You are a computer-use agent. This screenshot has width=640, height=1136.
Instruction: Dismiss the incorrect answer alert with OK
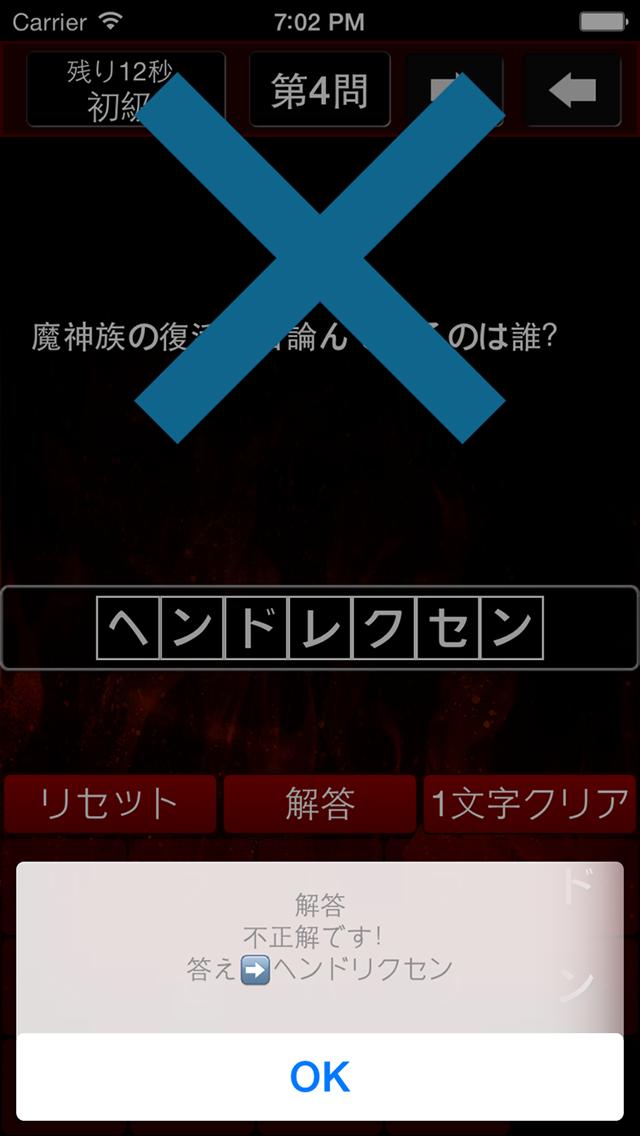click(320, 1076)
